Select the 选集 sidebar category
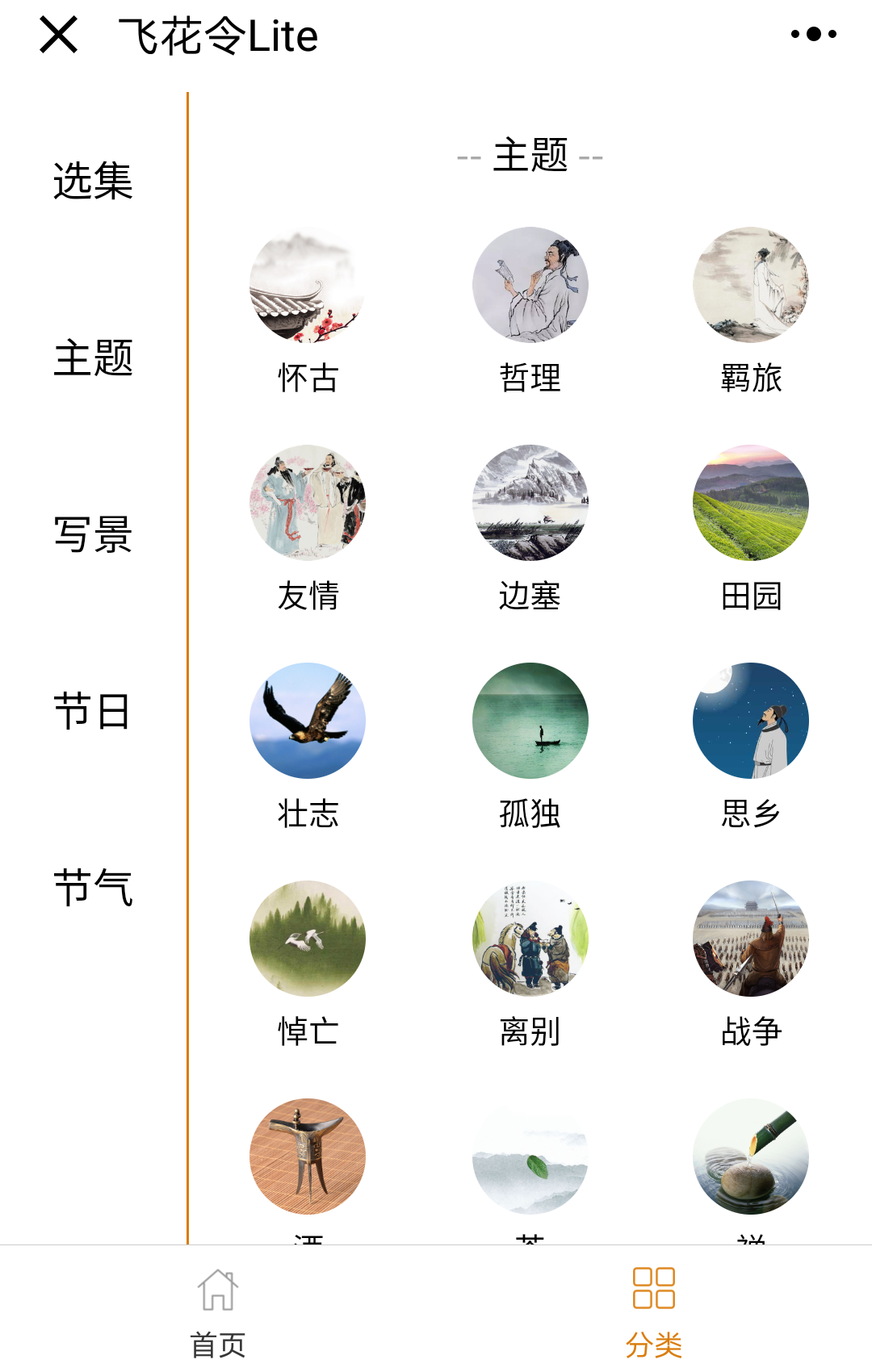 [x=93, y=181]
